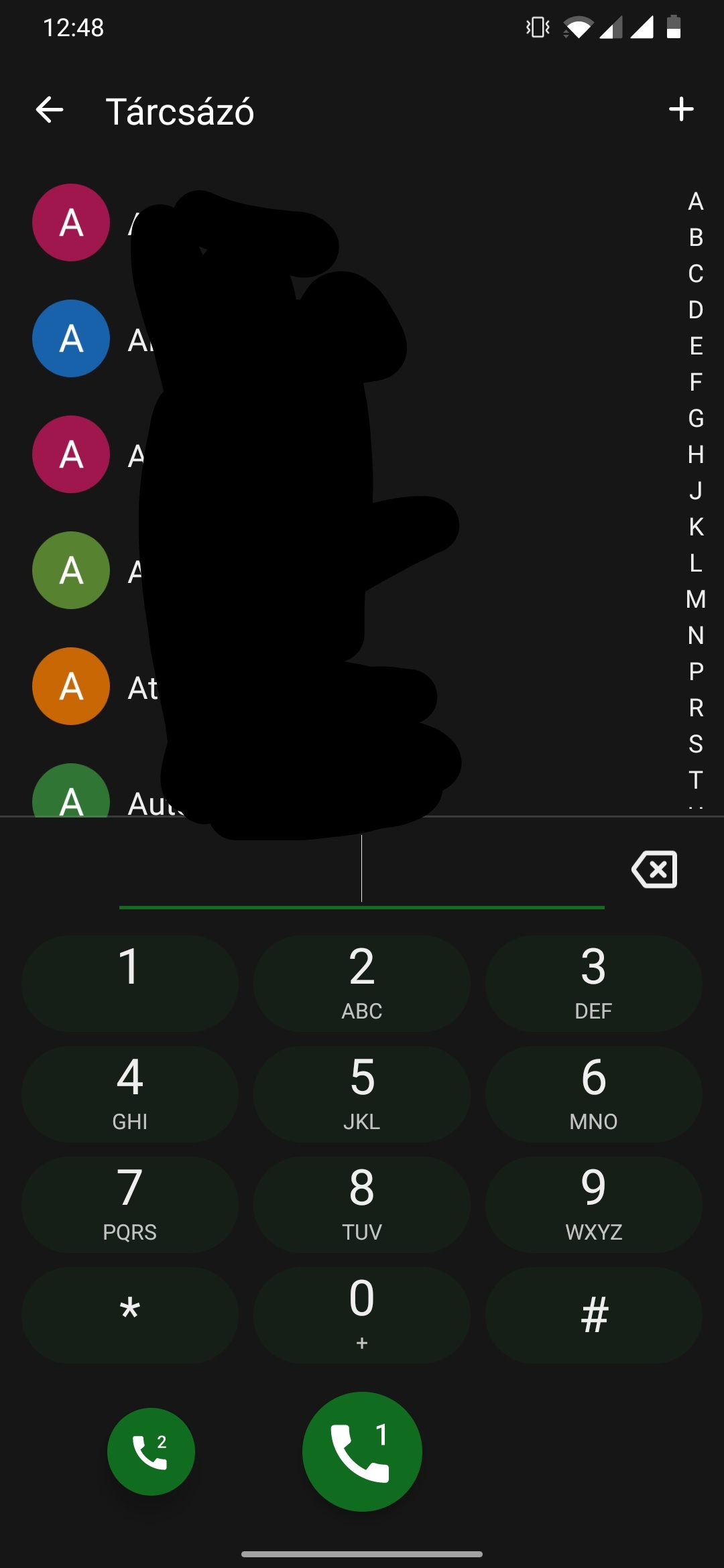724x1568 pixels.
Task: Add a new contact with the plus icon
Action: (x=681, y=109)
